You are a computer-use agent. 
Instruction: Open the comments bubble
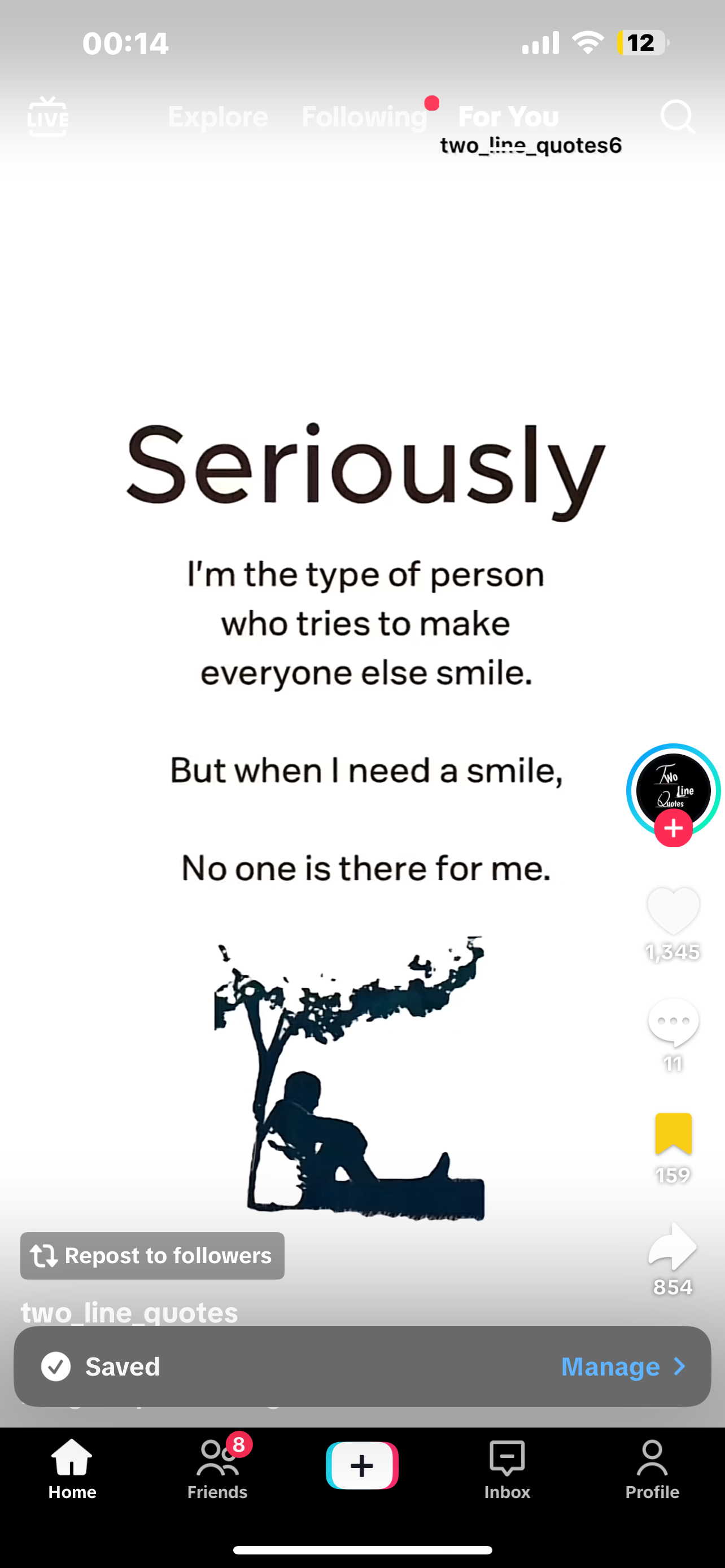pos(672,1023)
